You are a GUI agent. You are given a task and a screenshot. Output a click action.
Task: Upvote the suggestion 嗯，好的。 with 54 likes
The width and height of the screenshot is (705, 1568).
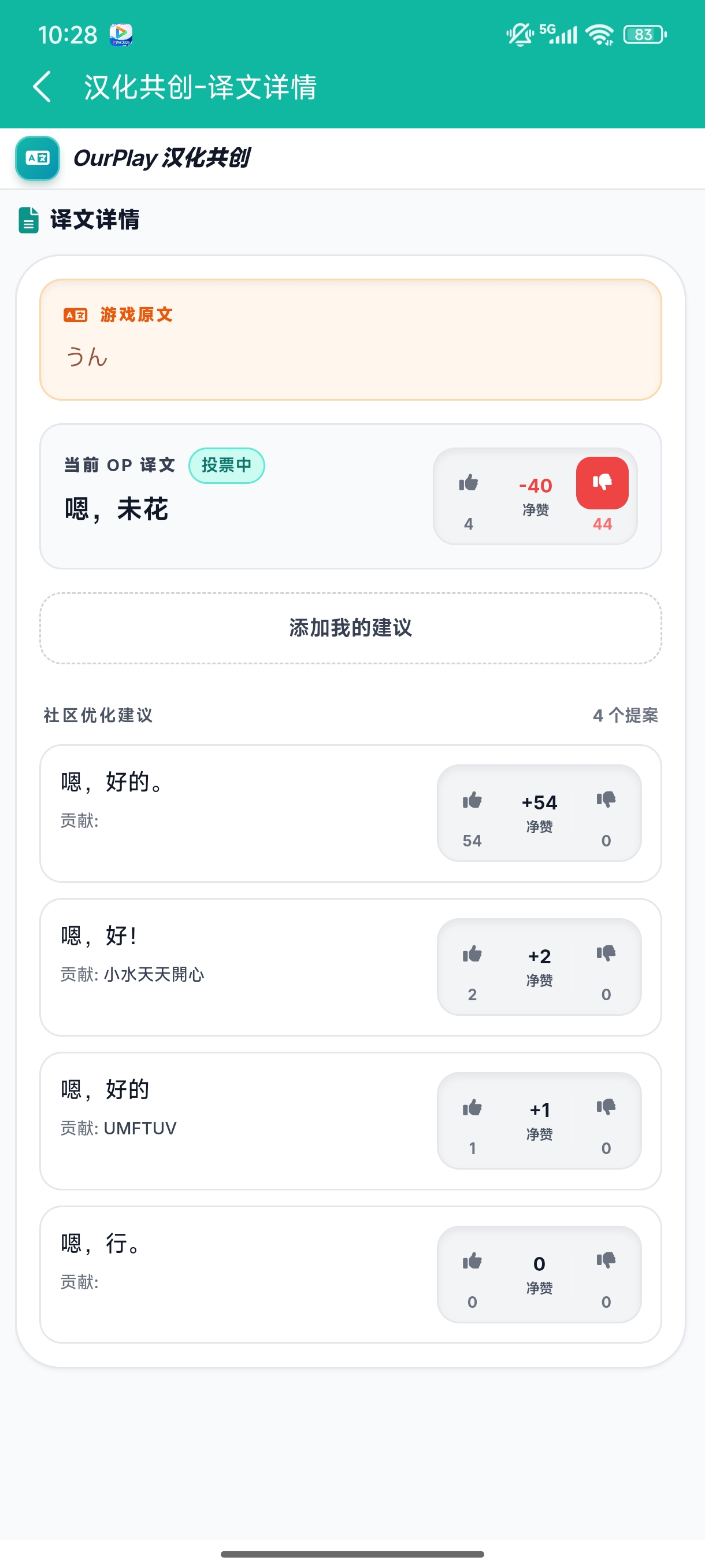point(472,800)
